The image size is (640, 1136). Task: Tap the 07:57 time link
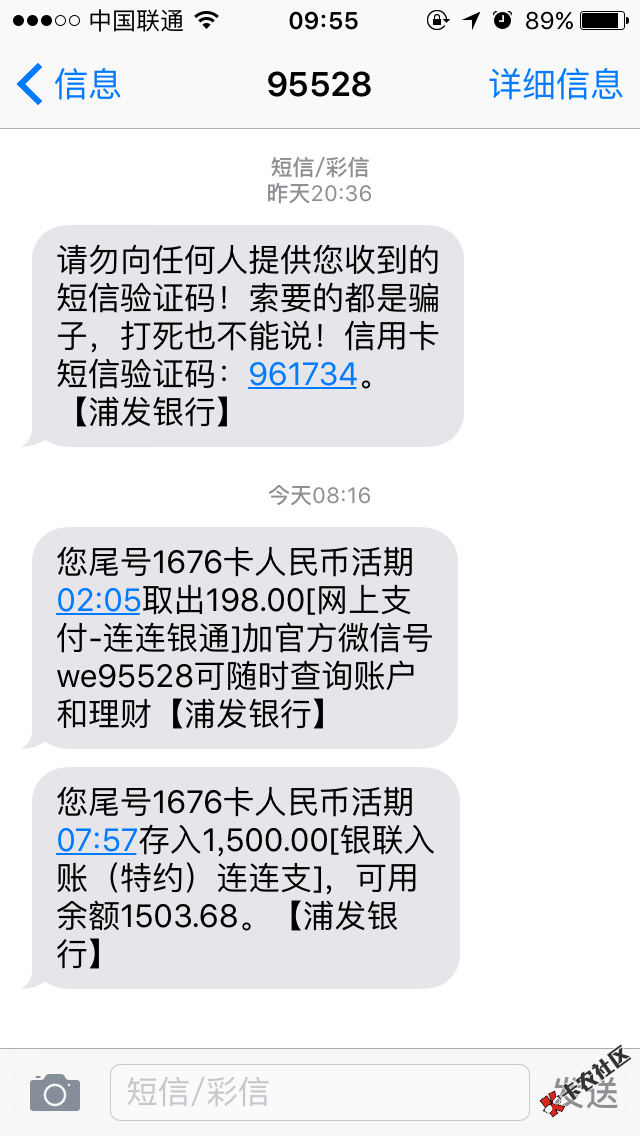coord(100,840)
